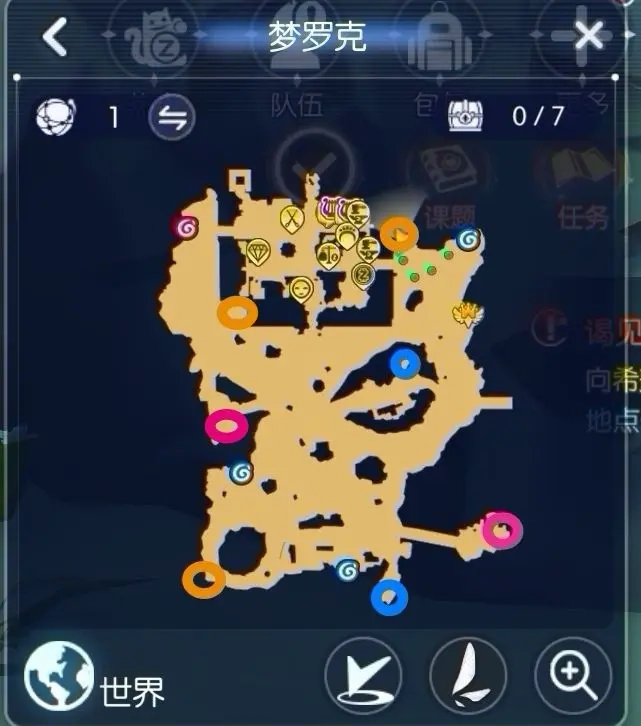Select the crossed swords shop marker
The height and width of the screenshot is (726, 641).
(x=291, y=218)
